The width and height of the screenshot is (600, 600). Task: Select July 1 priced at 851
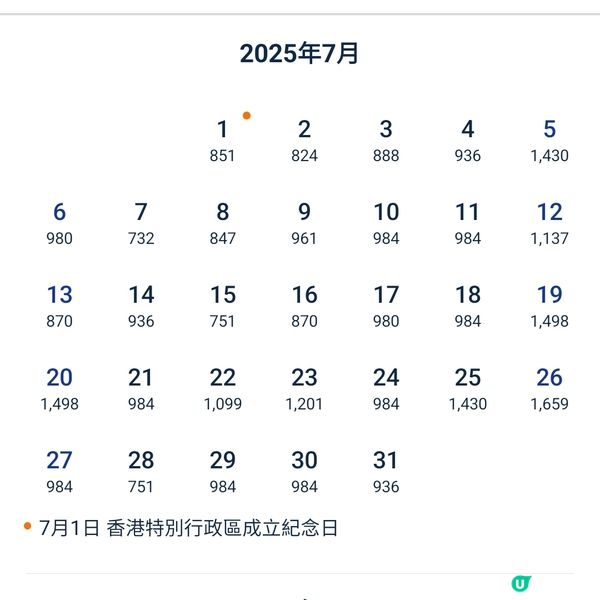(x=223, y=140)
